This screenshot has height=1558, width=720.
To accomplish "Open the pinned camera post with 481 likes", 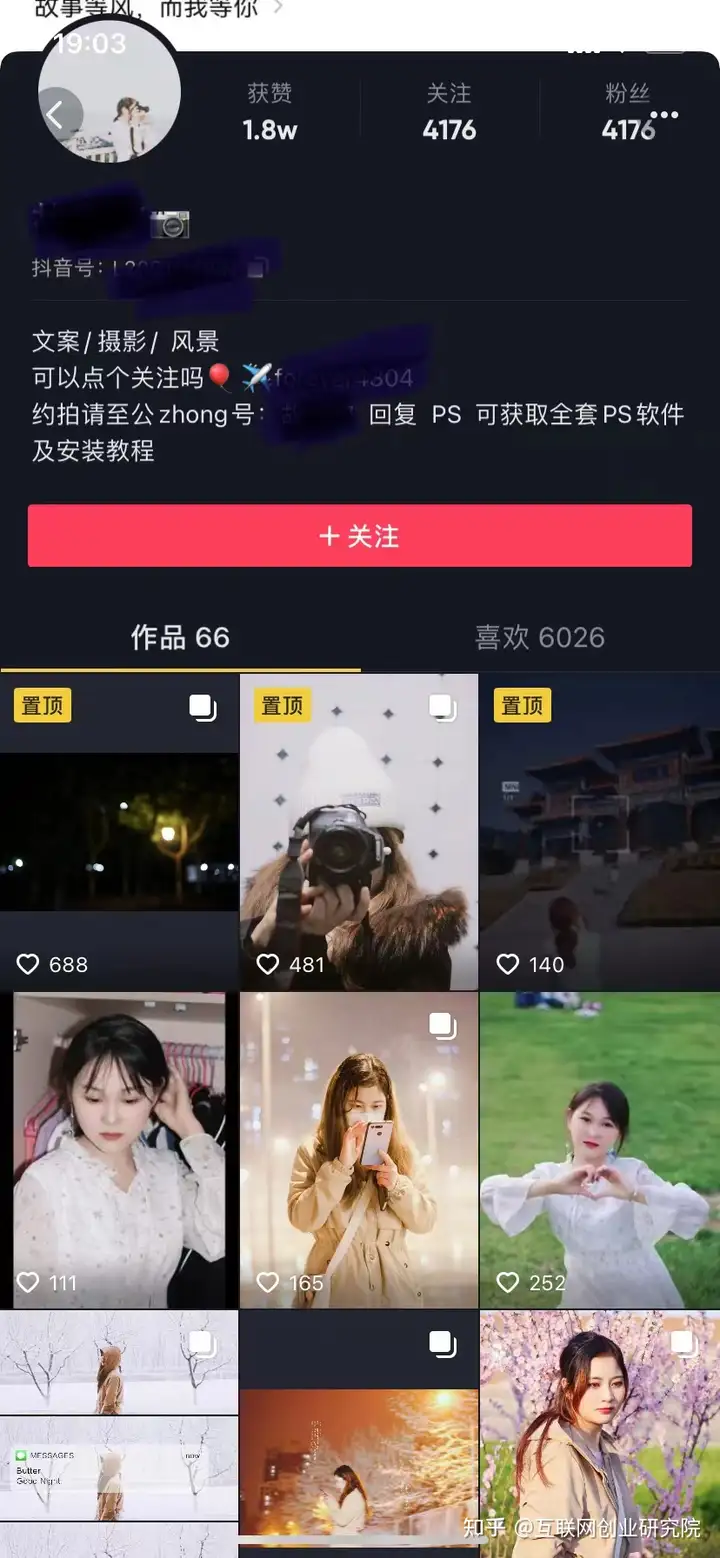I will pos(359,832).
